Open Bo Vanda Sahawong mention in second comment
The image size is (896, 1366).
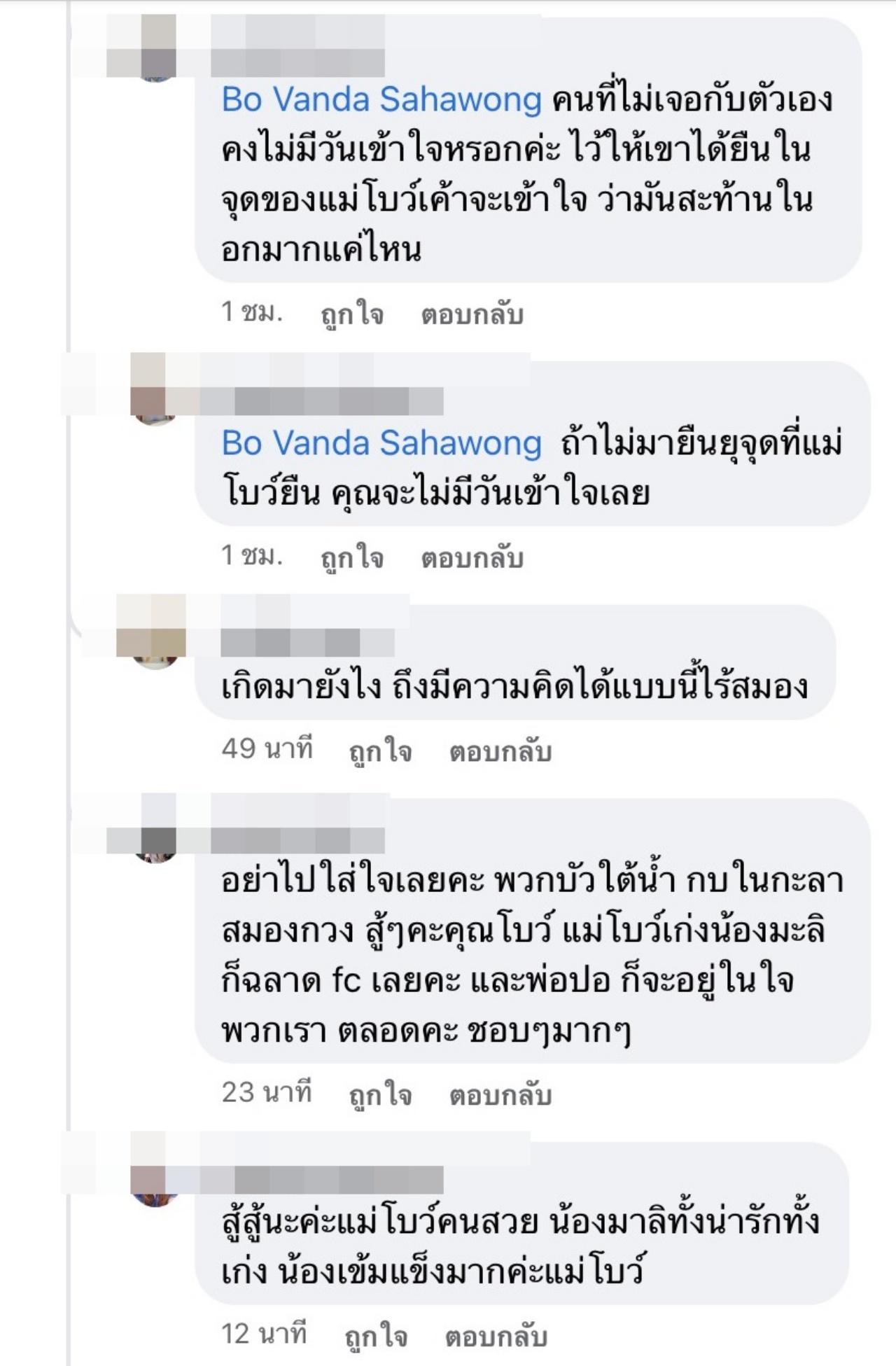point(381,443)
